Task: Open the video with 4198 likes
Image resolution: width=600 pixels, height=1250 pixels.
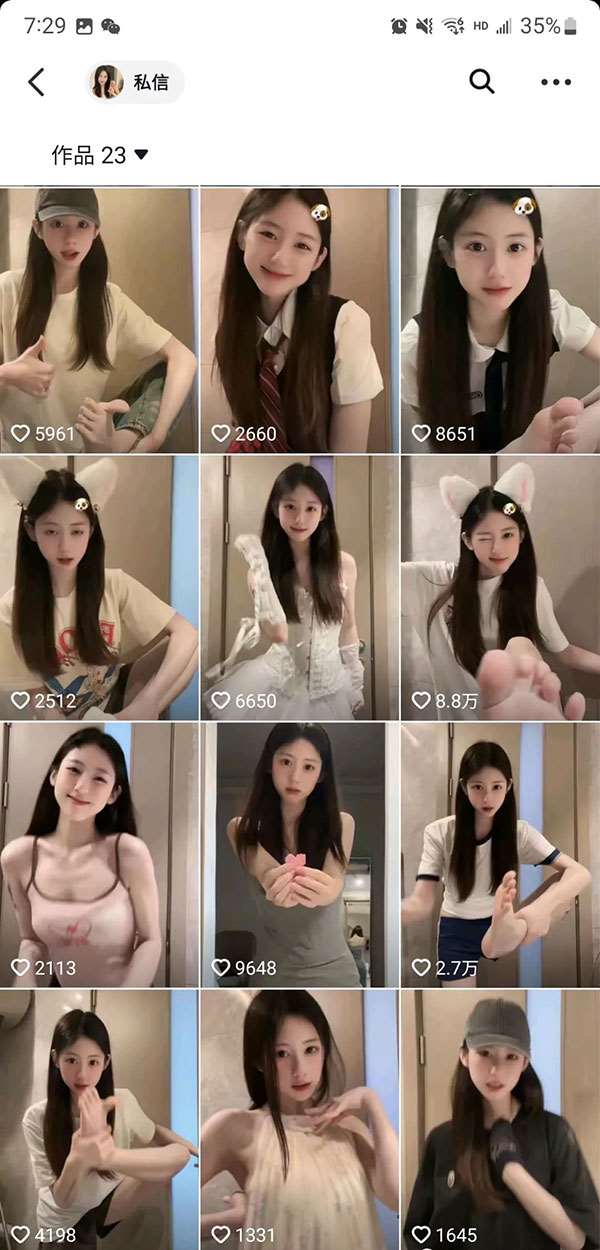Action: coord(98,1120)
